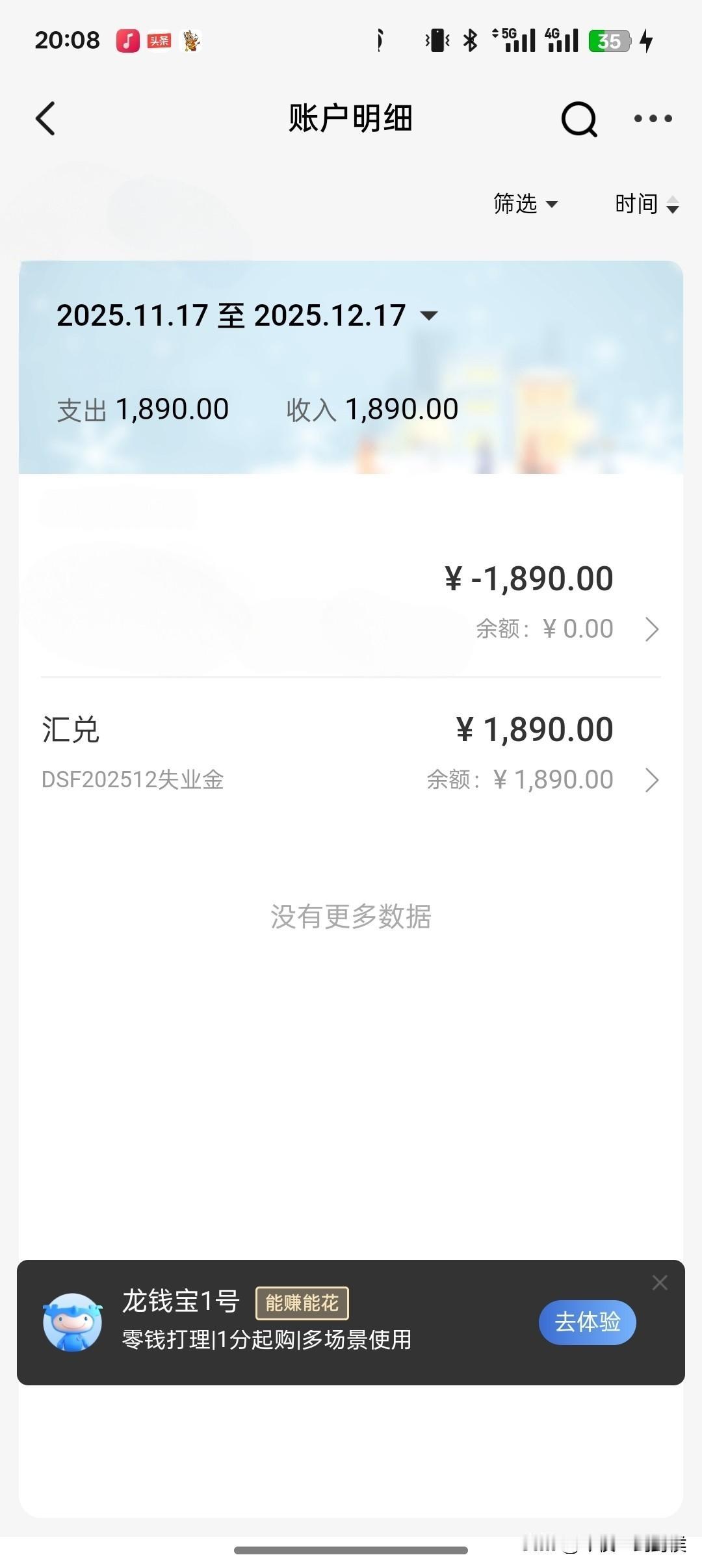
Task: Tap the 支出 1,890.00 summary text
Action: click(142, 408)
